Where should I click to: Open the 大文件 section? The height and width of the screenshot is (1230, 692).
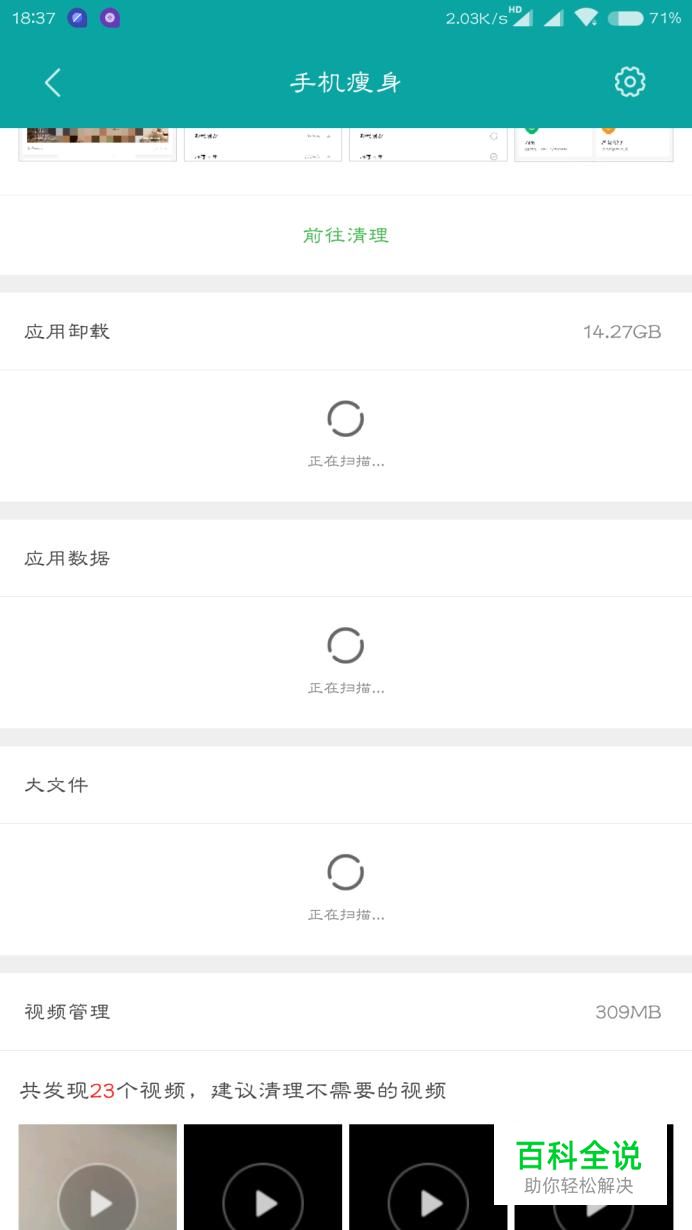pos(346,786)
